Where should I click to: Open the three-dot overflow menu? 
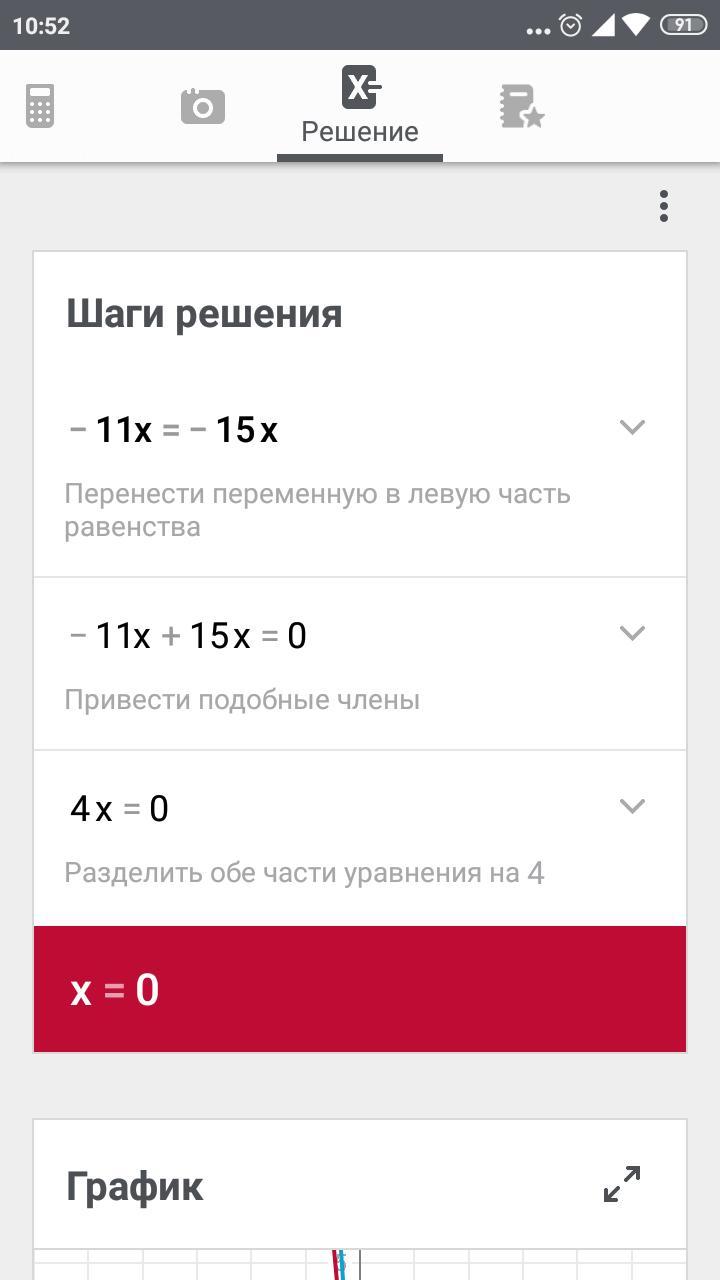664,206
